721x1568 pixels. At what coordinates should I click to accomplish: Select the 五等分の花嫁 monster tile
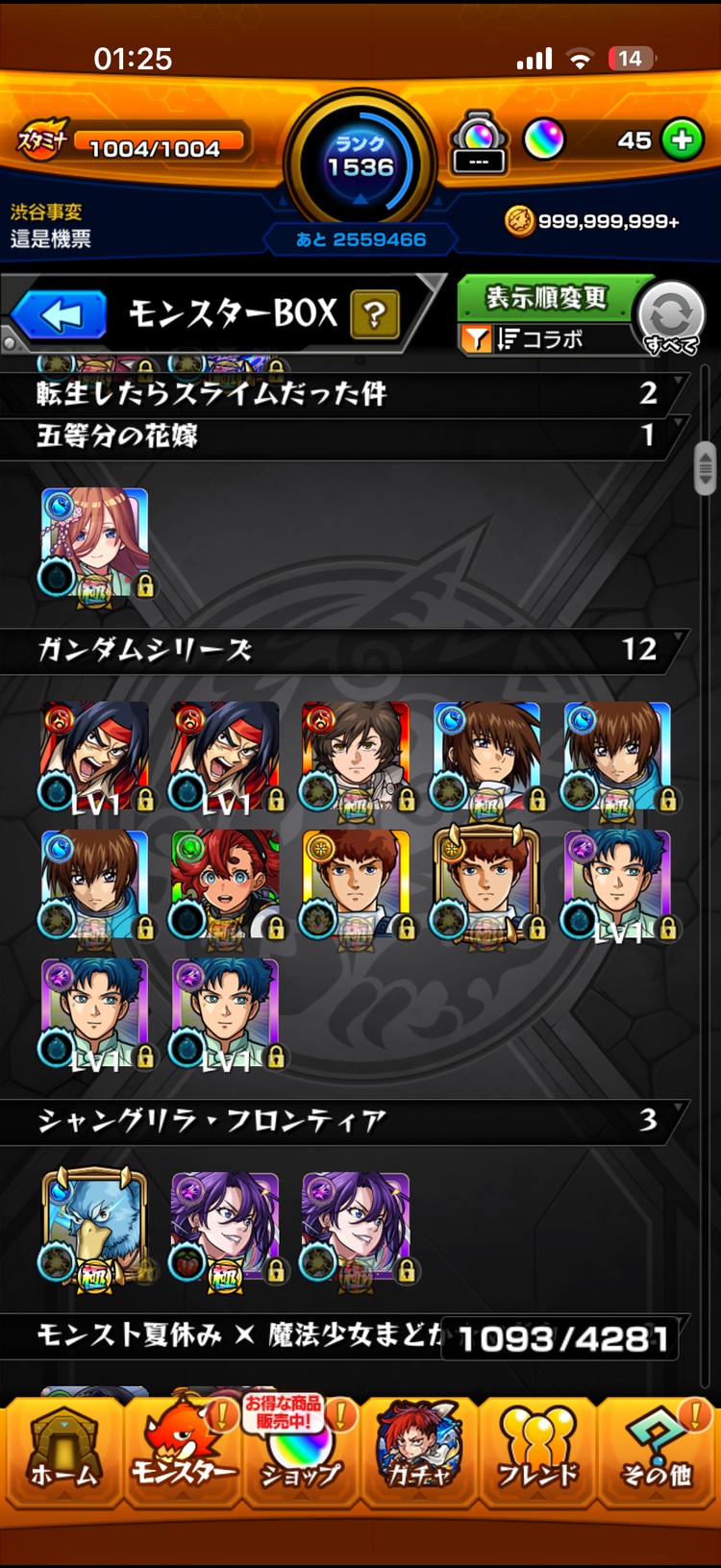95,541
